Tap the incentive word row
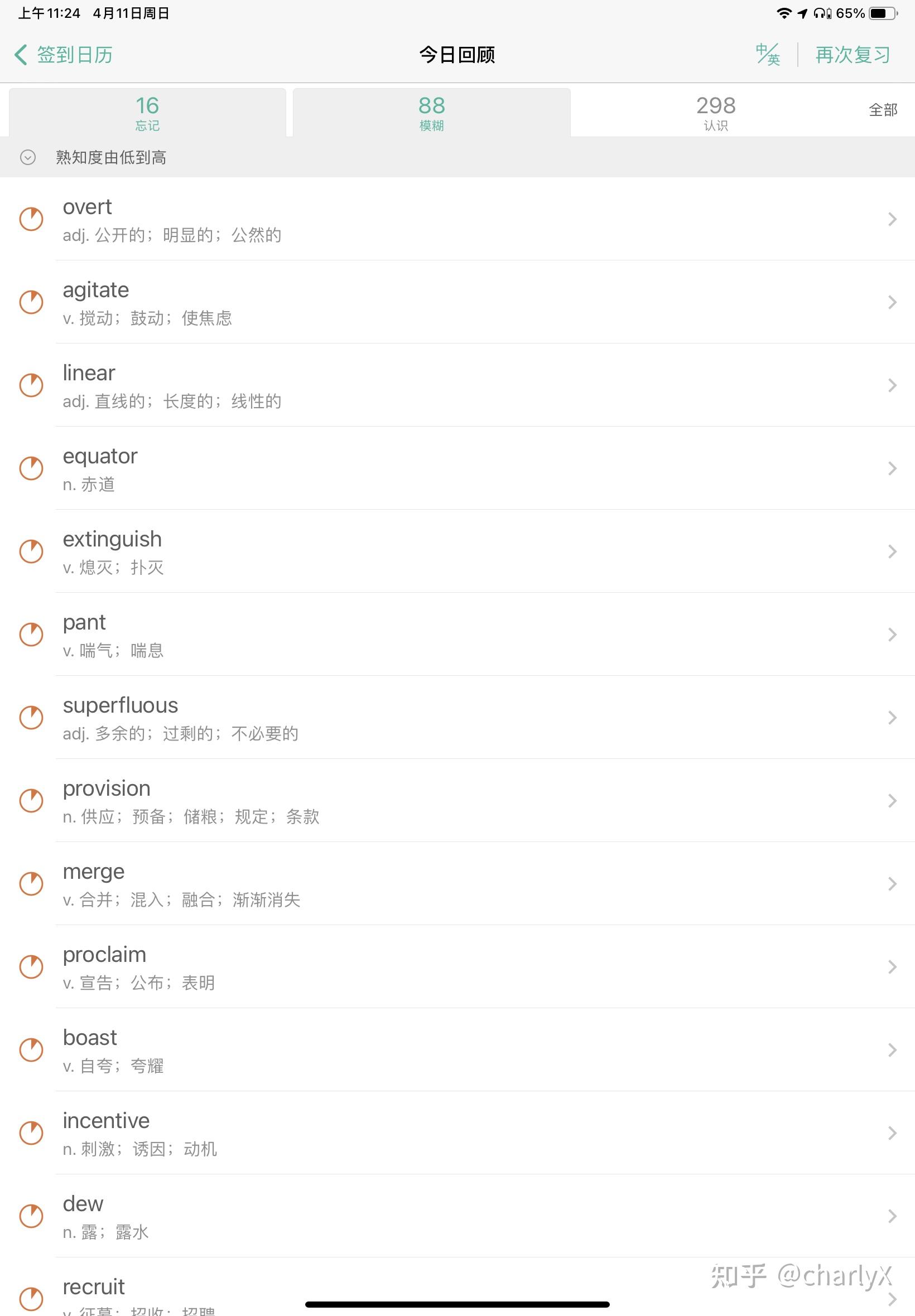The height and width of the screenshot is (1316, 915). (x=458, y=1133)
